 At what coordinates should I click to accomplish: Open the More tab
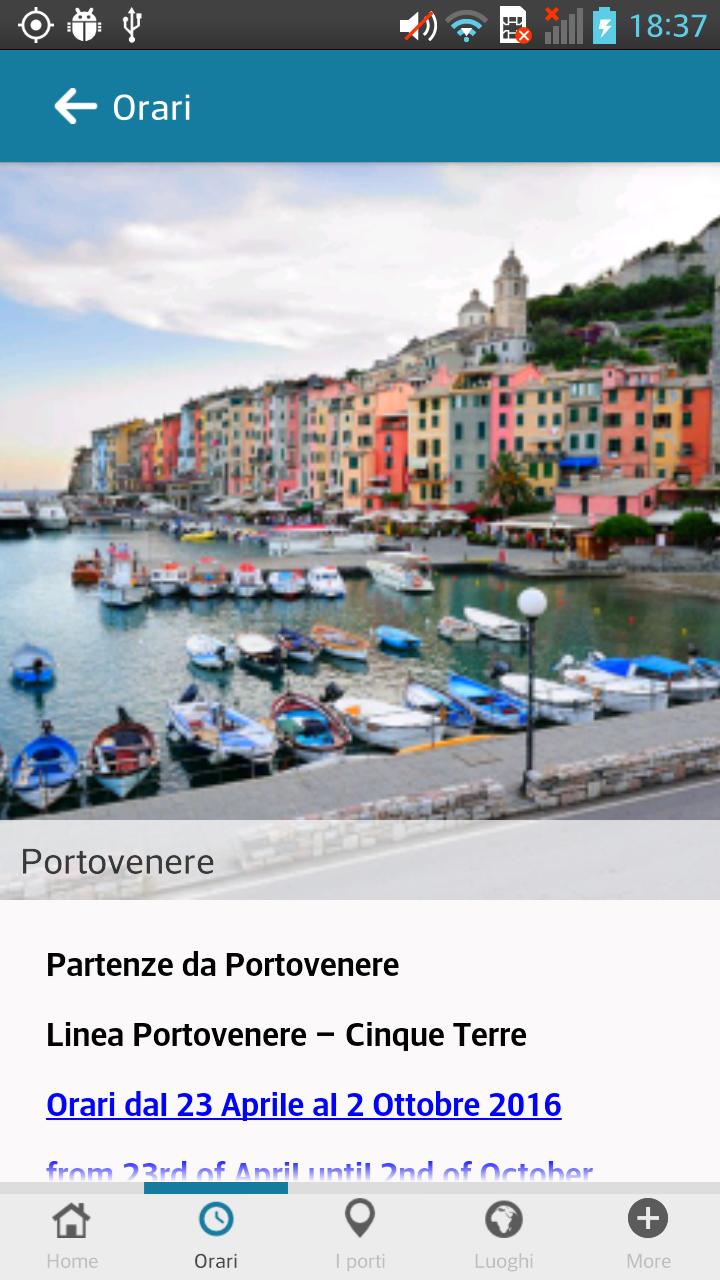pos(648,1235)
